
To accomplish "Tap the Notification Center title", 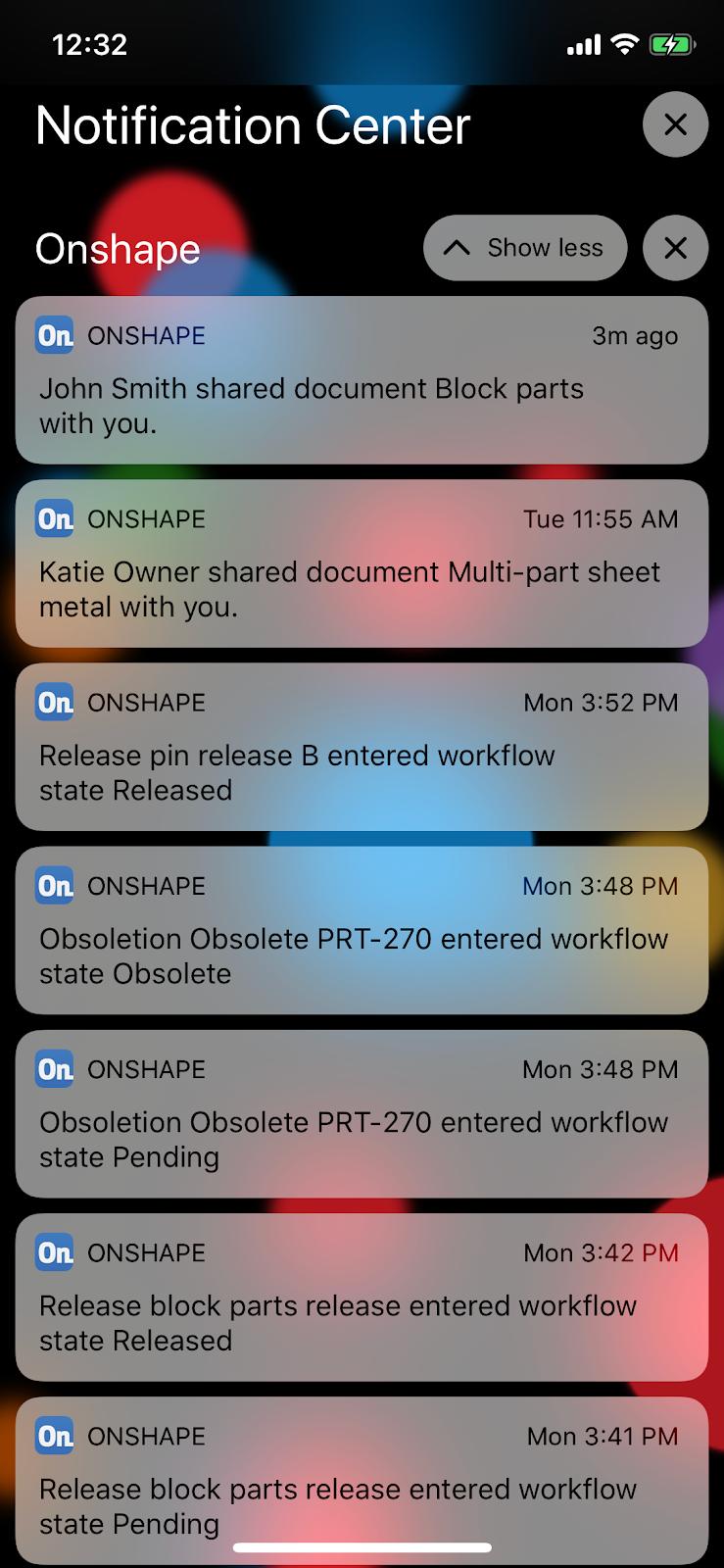I will (252, 125).
